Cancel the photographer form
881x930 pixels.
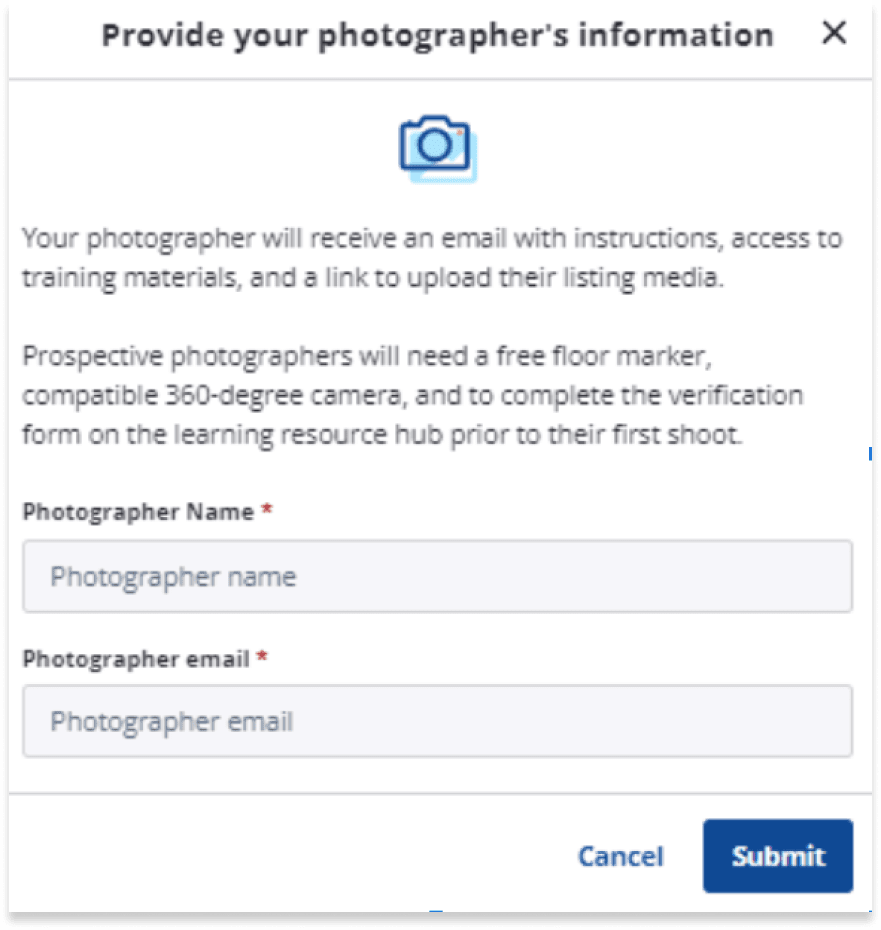click(x=620, y=856)
